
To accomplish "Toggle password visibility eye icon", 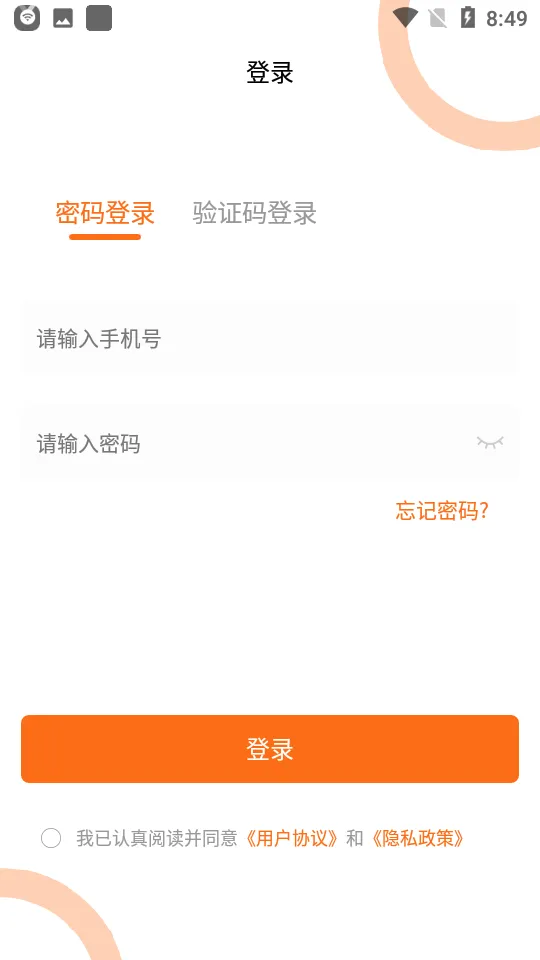I will point(490,442).
